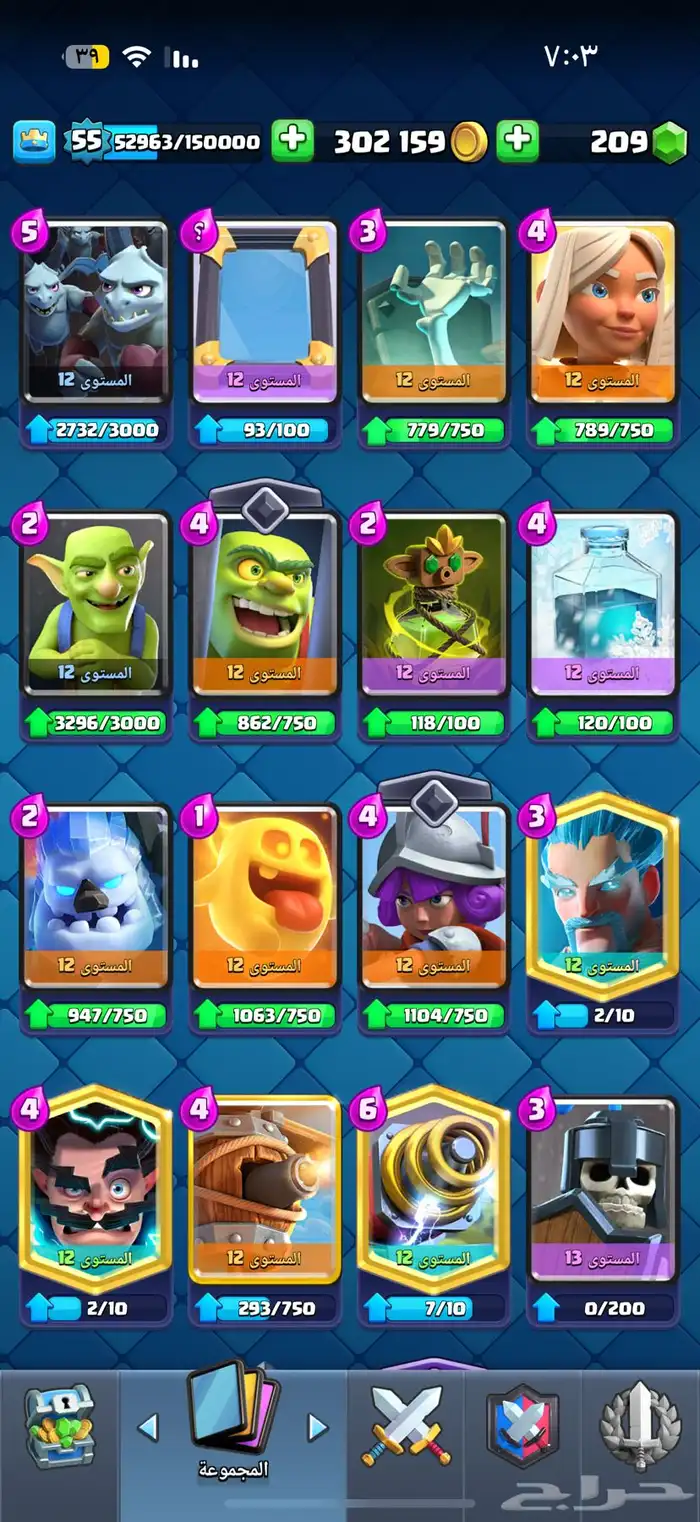Image resolution: width=700 pixels, height=1522 pixels.
Task: Buy gems via the green gem icon
Action: tap(669, 143)
